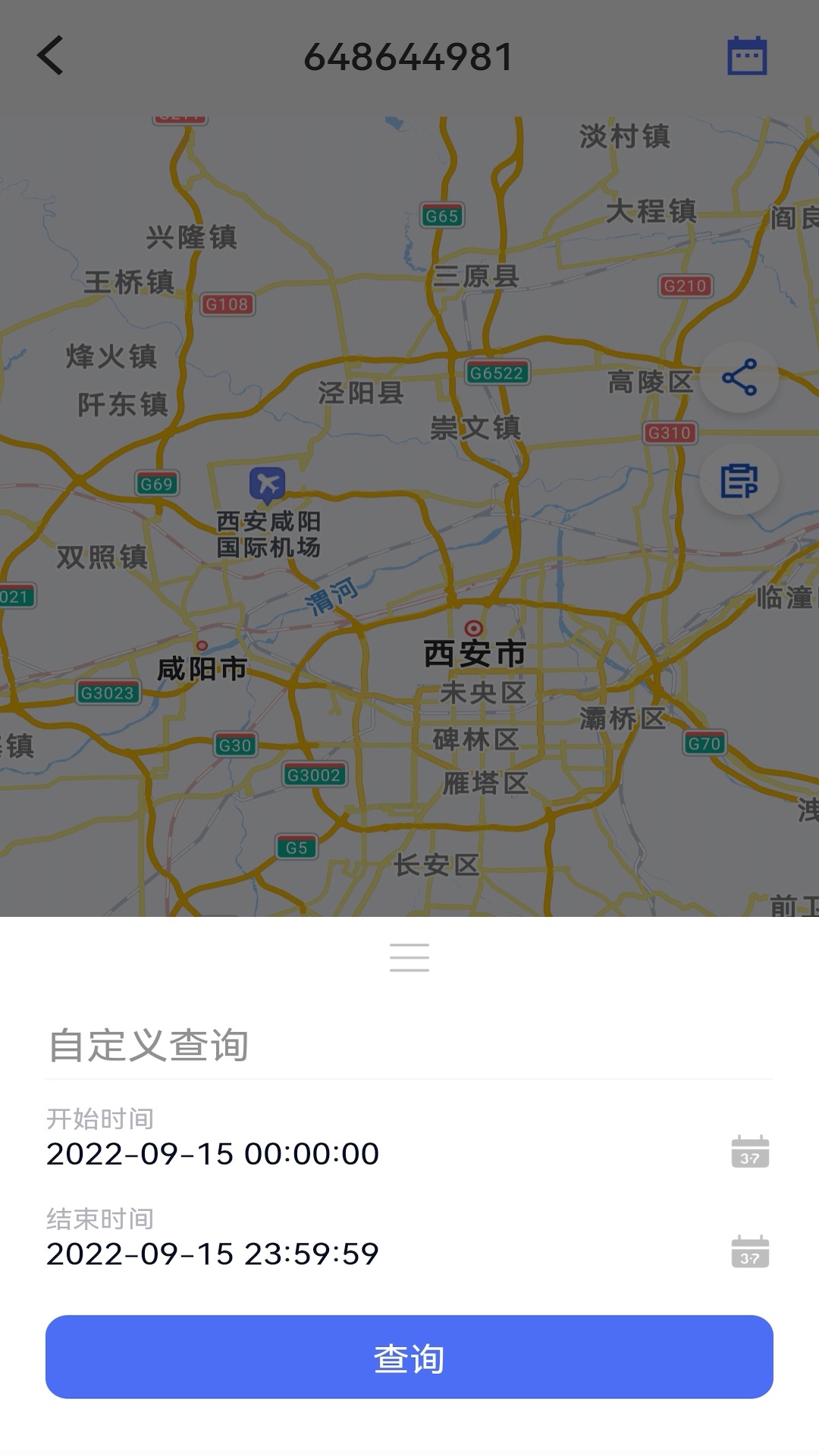This screenshot has height=1456, width=819.
Task: Tap the share icon on the map
Action: pyautogui.click(x=739, y=377)
